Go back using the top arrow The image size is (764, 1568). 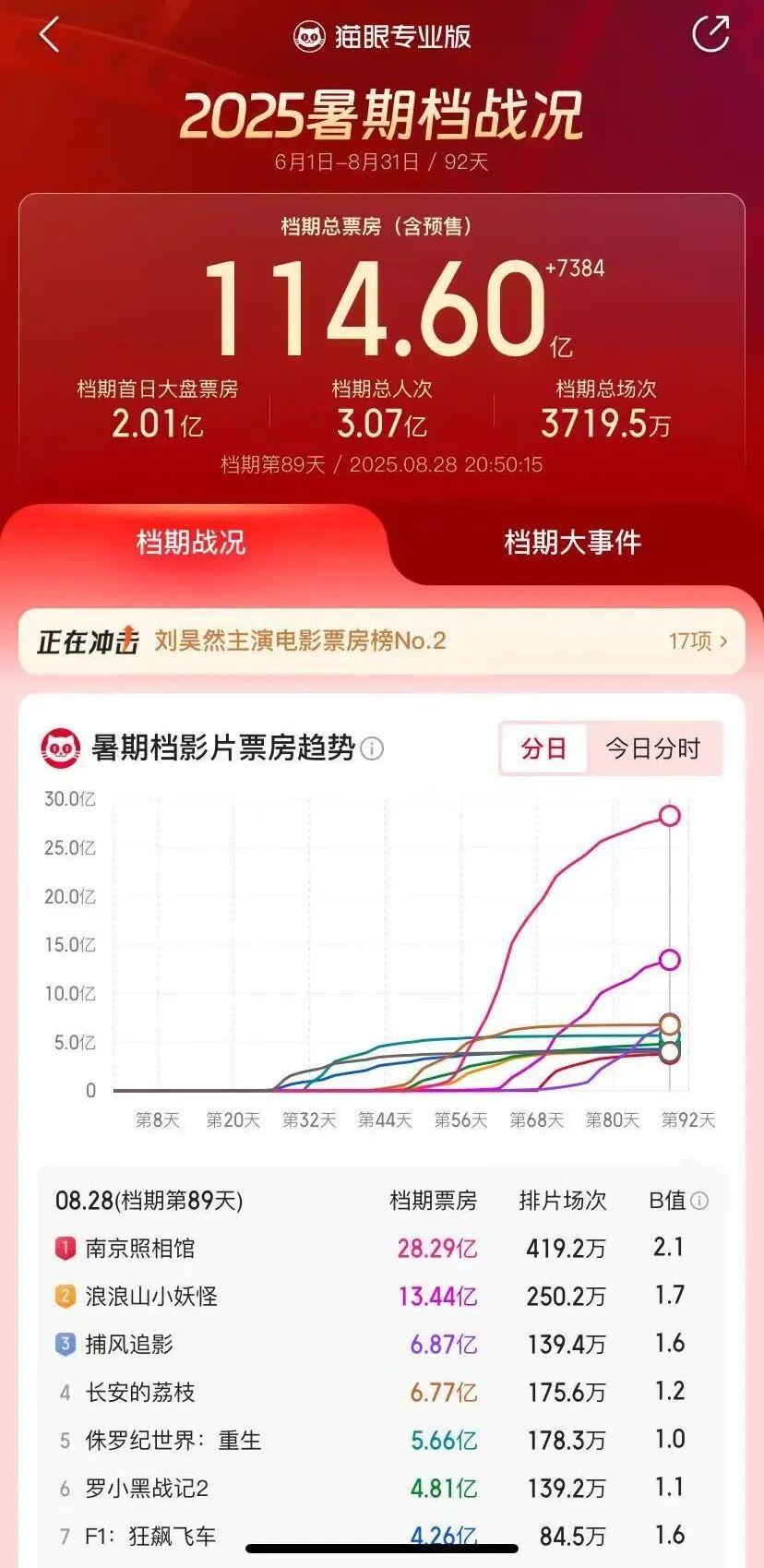pyautogui.click(x=50, y=35)
